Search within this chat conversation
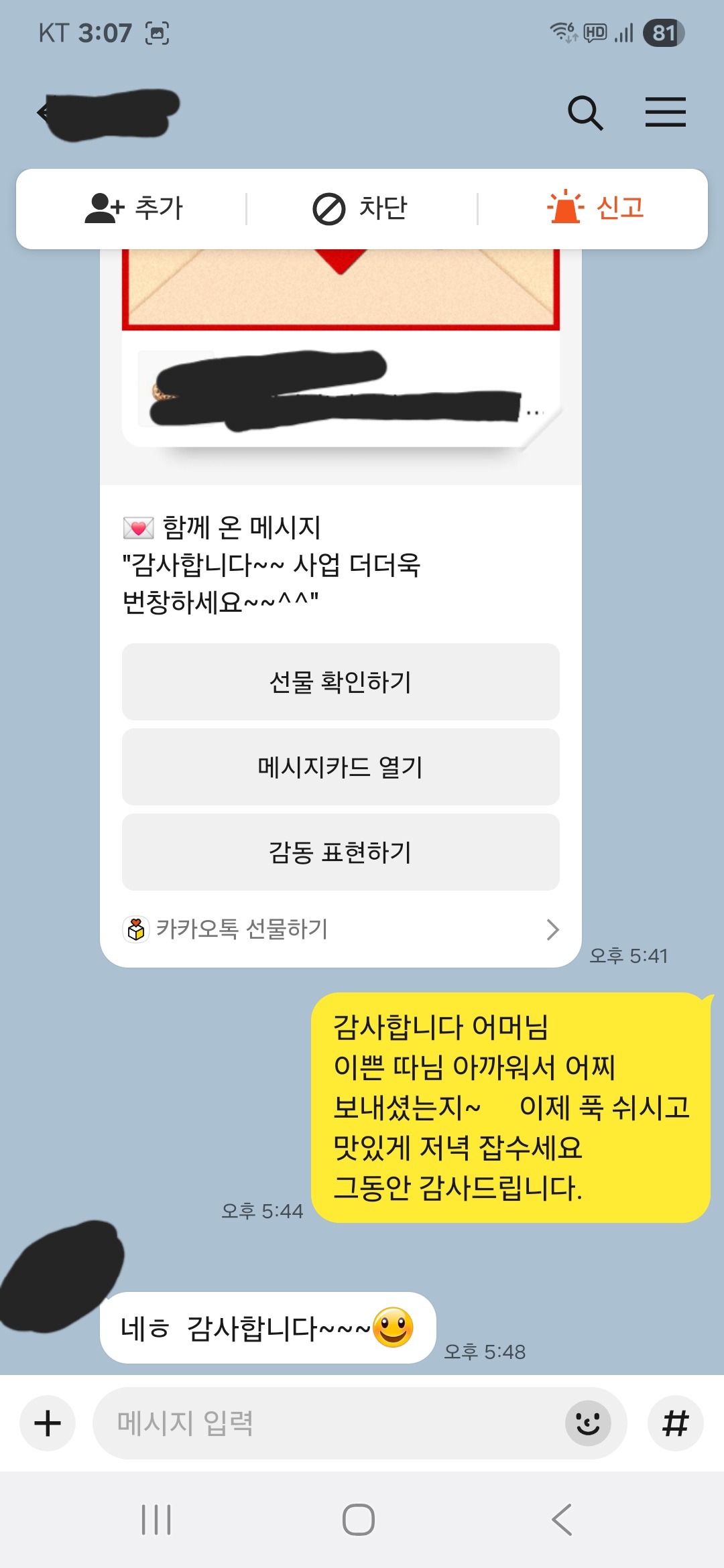Viewport: 724px width, 1568px height. tap(585, 113)
